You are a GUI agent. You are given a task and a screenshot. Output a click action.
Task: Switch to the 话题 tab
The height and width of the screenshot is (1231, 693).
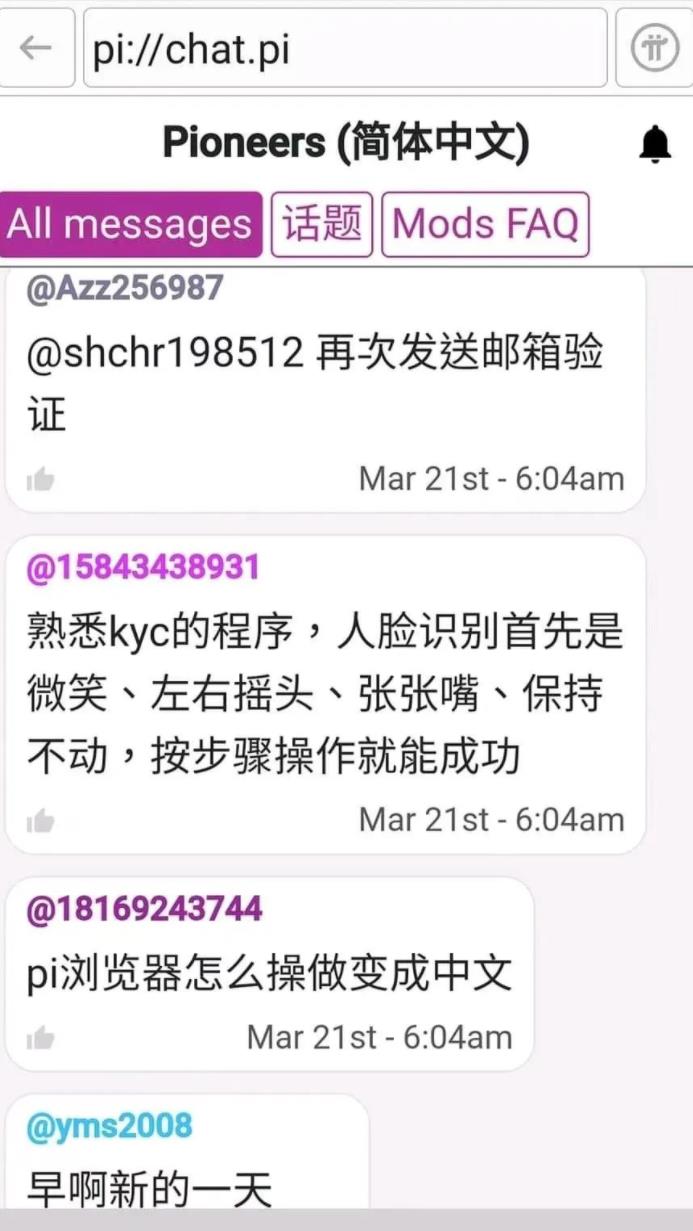click(x=322, y=224)
